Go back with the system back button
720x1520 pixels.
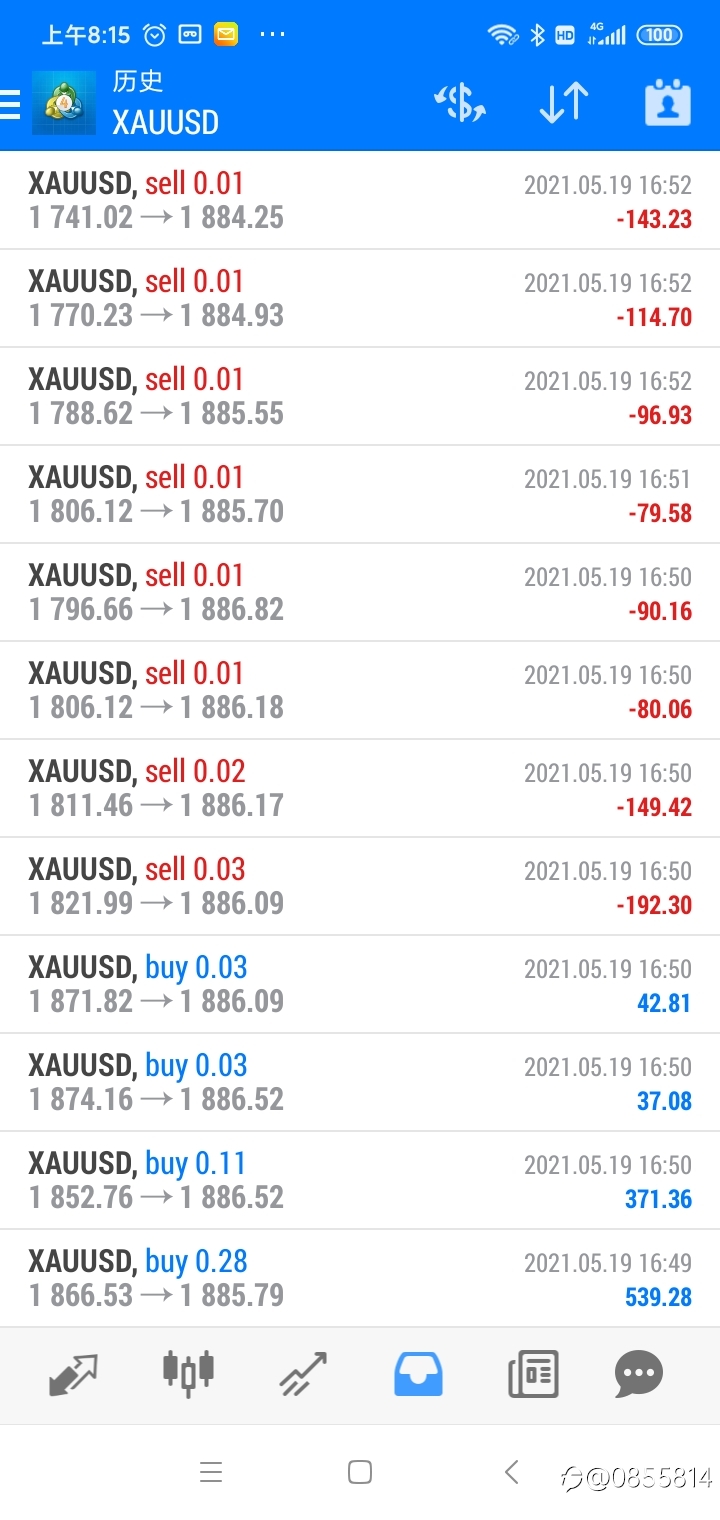512,1472
